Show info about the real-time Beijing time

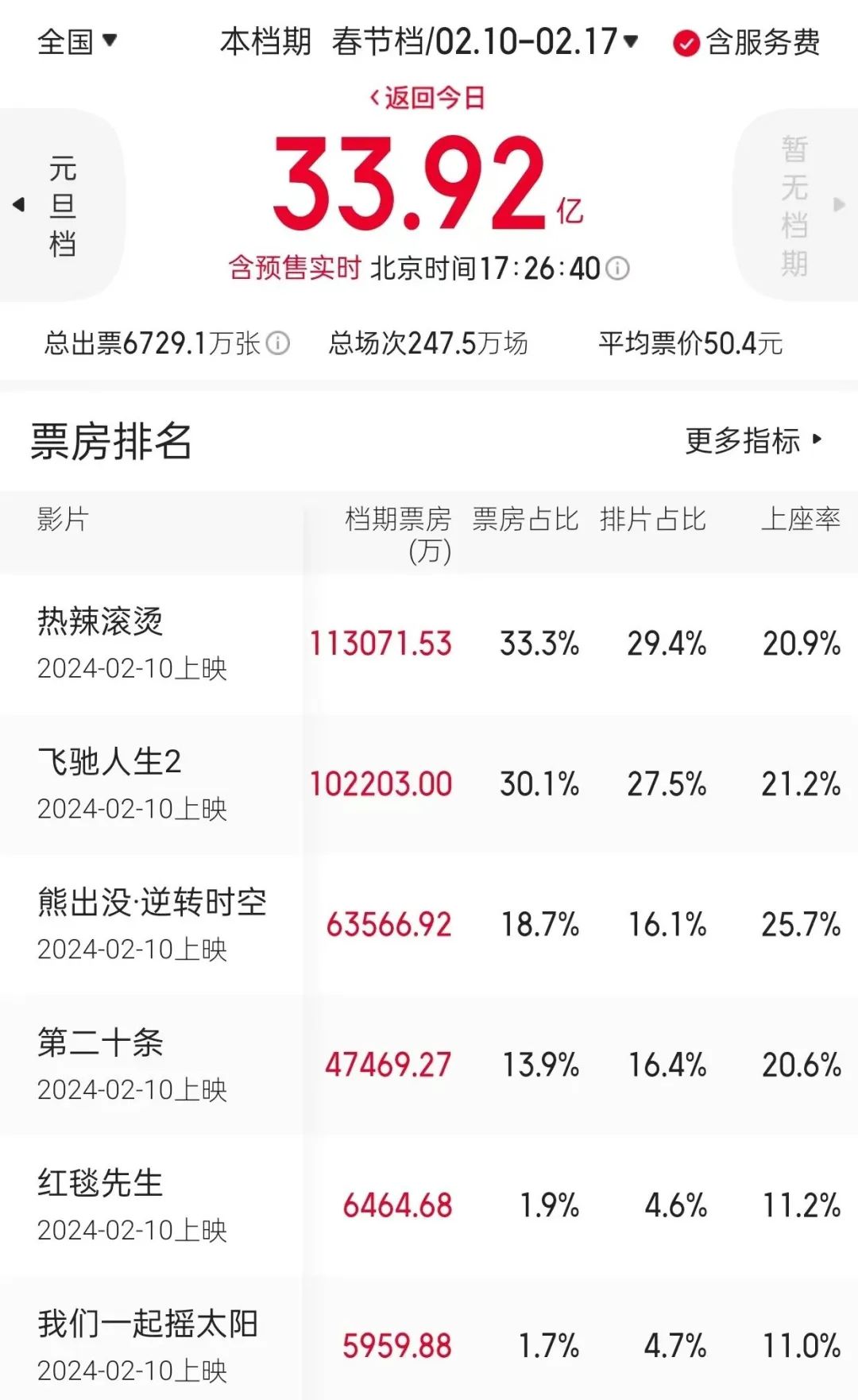617,269
